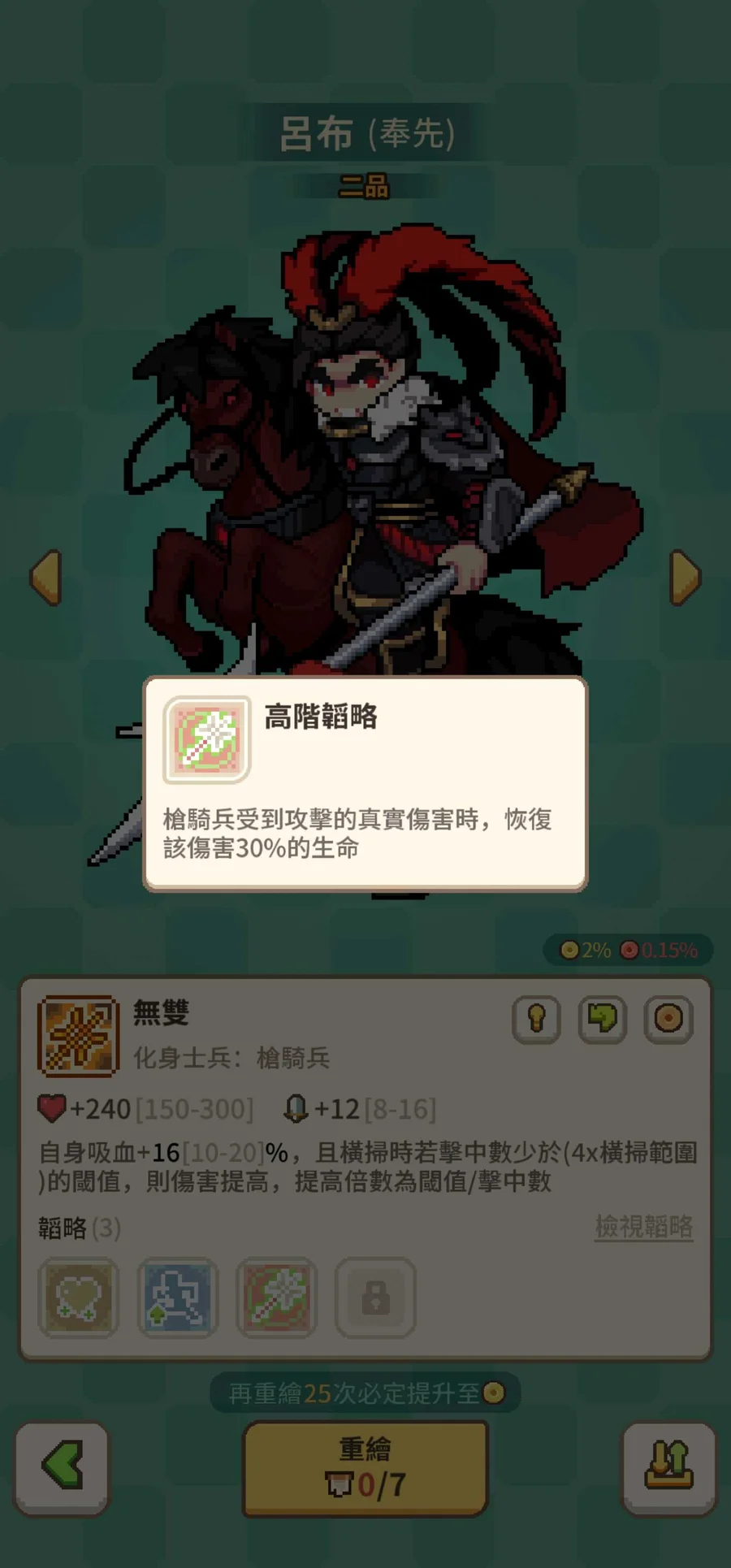This screenshot has width=731, height=1568.
Task: Tap the coin icon button beside 無雙
Action: tap(668, 1019)
